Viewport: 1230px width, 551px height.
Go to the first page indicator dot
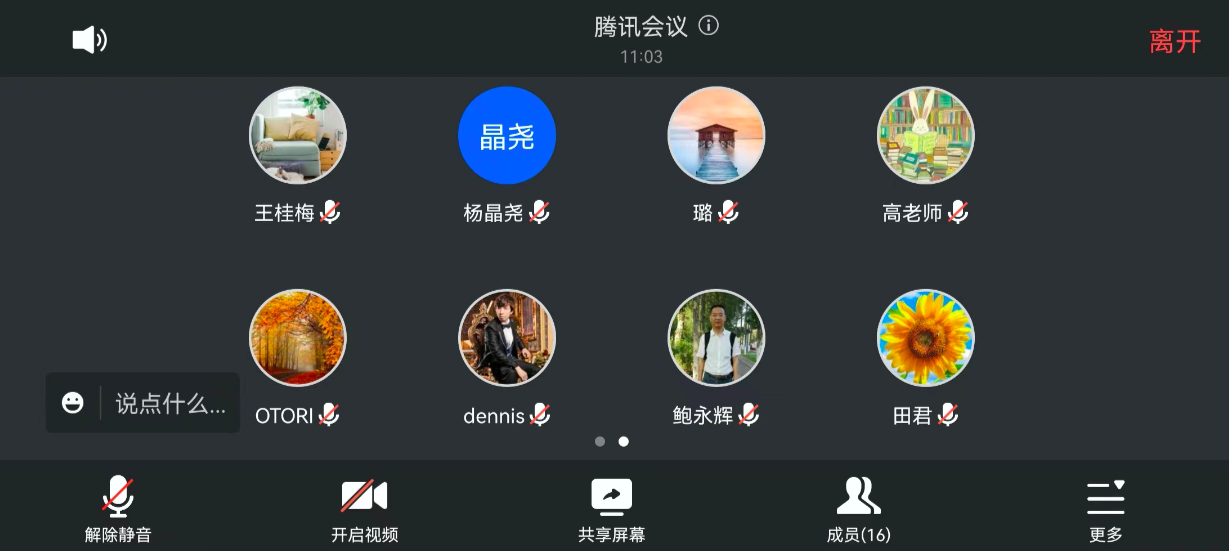click(600, 441)
